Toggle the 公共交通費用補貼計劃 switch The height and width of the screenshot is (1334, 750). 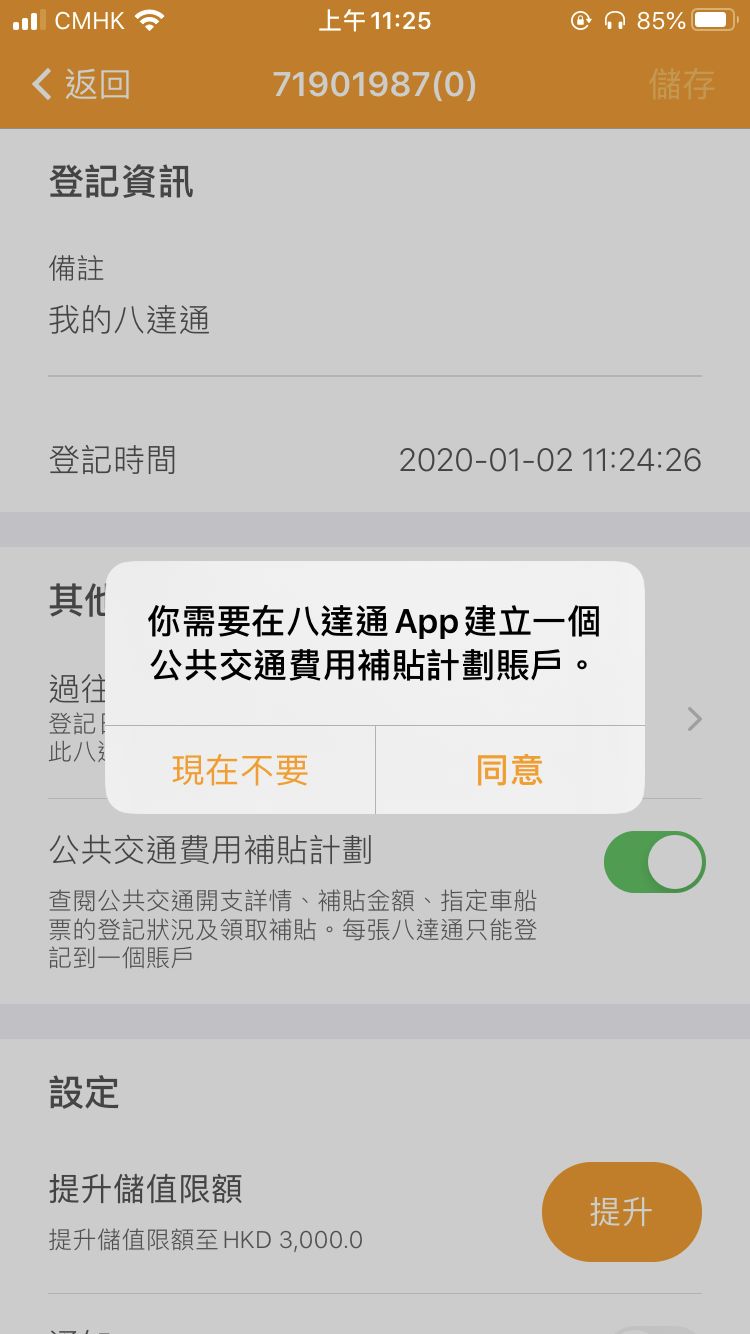[654, 862]
